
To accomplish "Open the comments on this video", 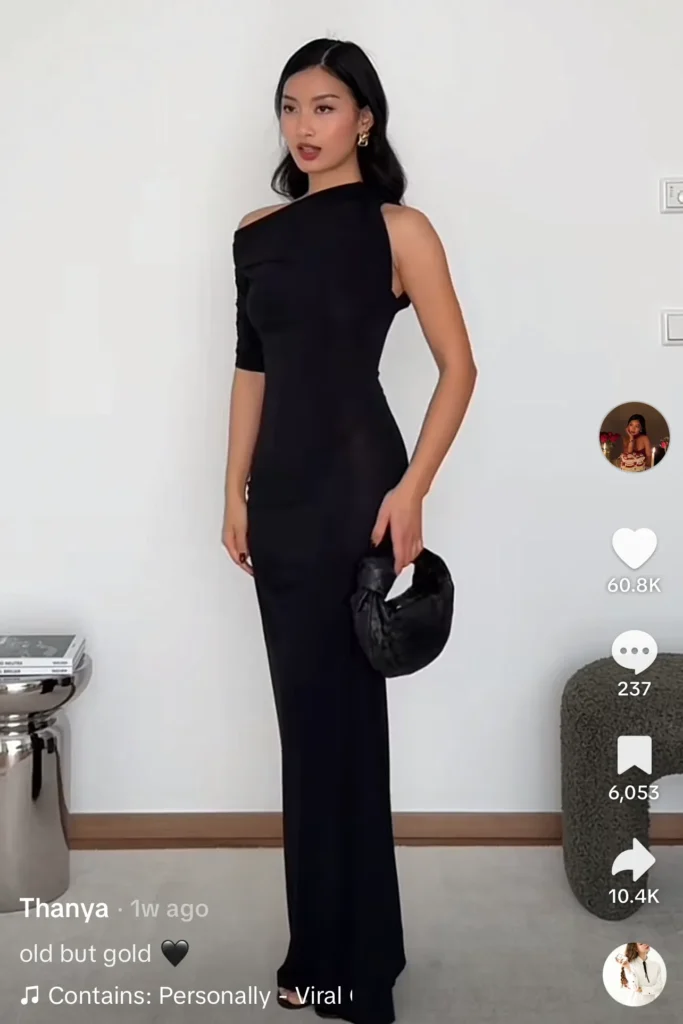I will 634,653.
